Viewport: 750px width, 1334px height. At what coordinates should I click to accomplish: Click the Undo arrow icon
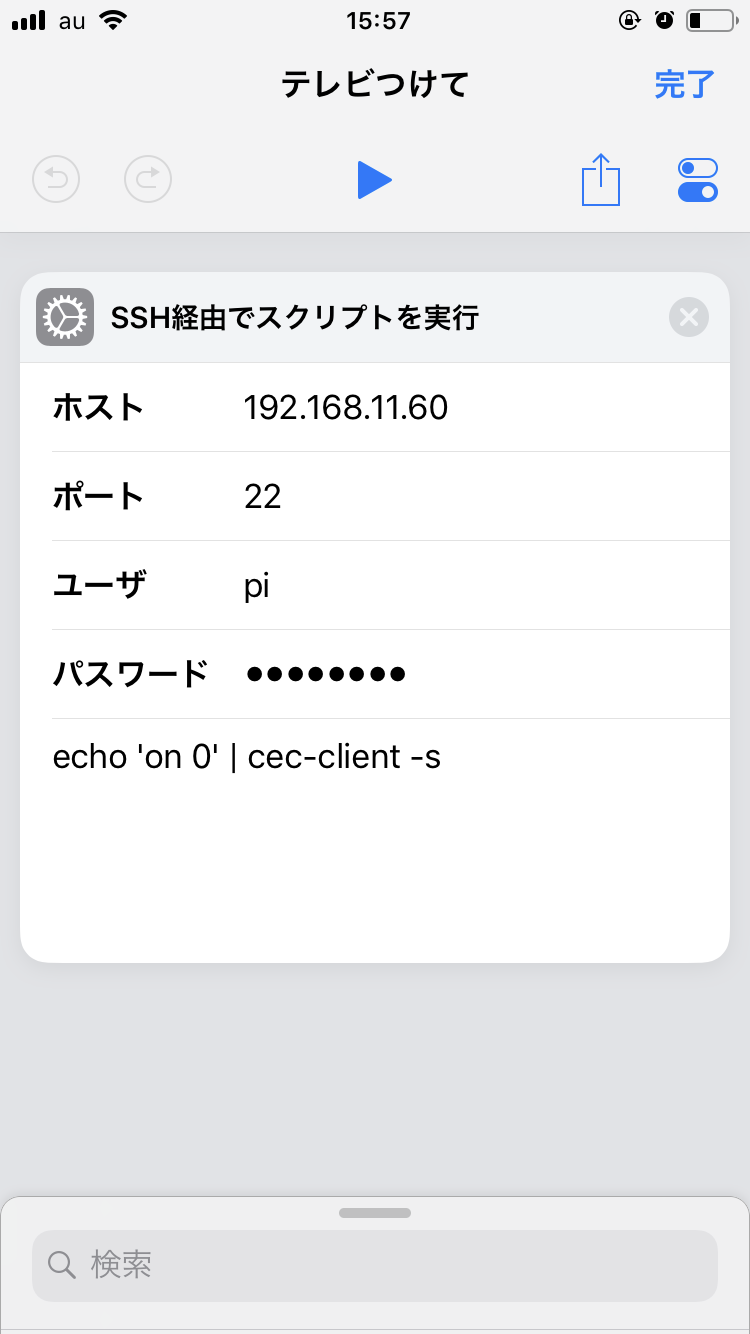[55, 179]
